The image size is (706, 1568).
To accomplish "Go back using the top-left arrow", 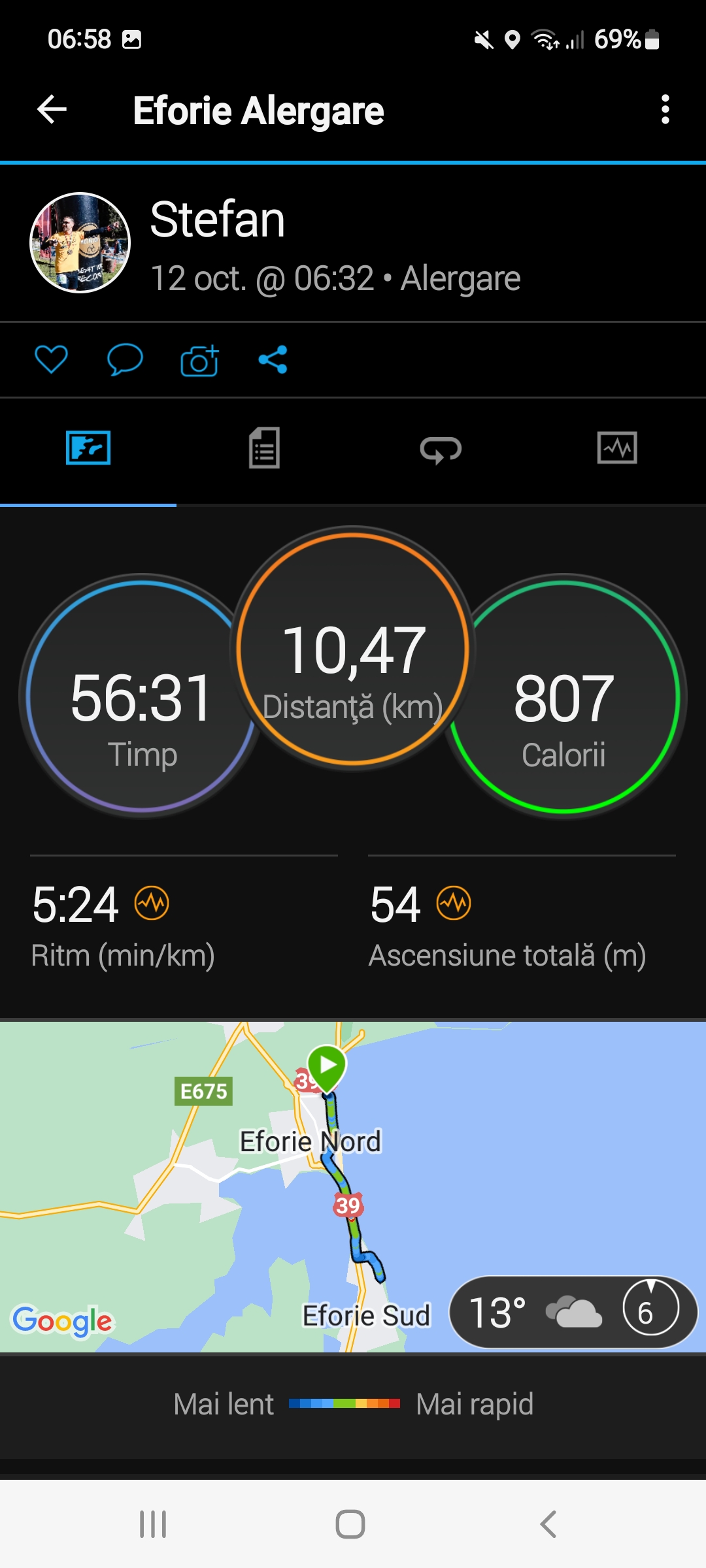I will coord(52,109).
